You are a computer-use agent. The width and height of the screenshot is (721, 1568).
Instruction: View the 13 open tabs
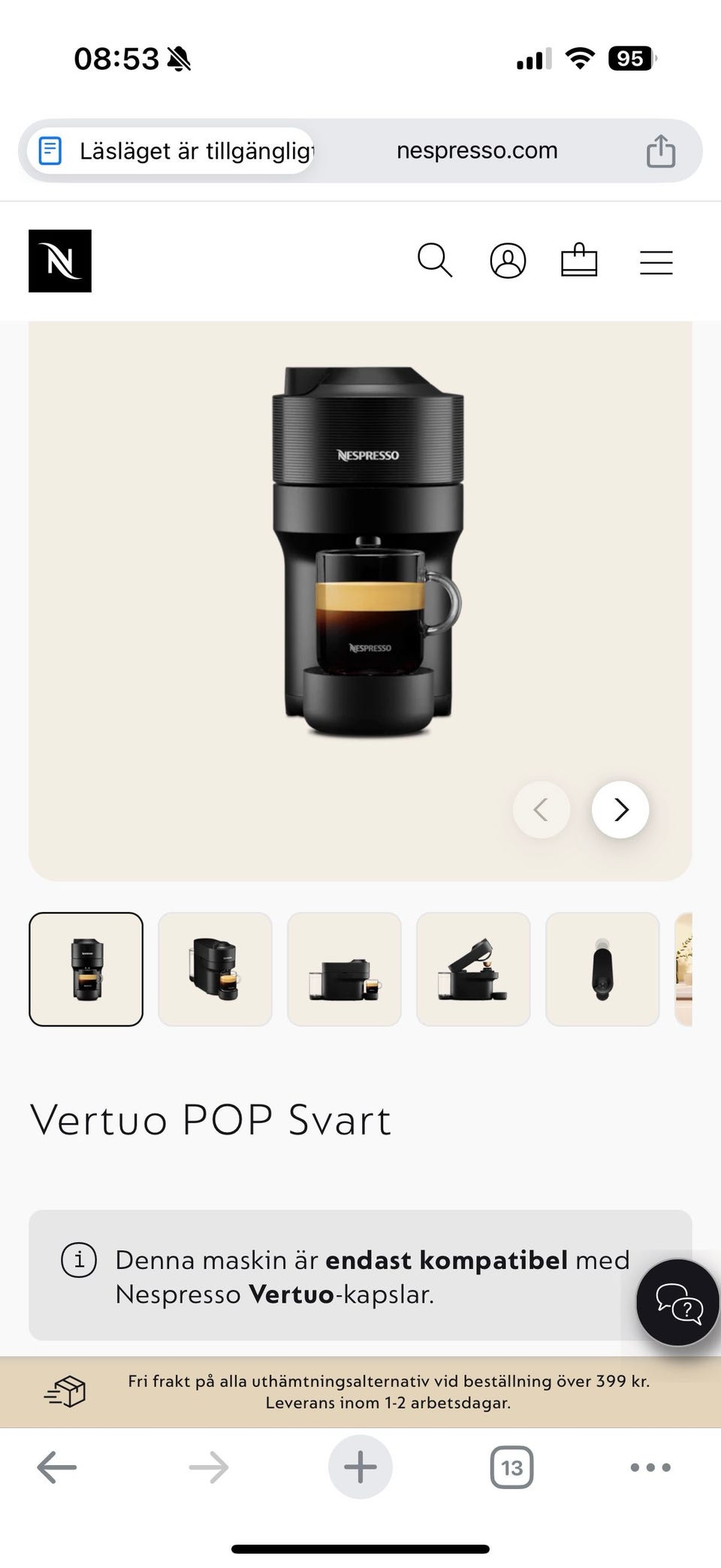(x=511, y=1467)
